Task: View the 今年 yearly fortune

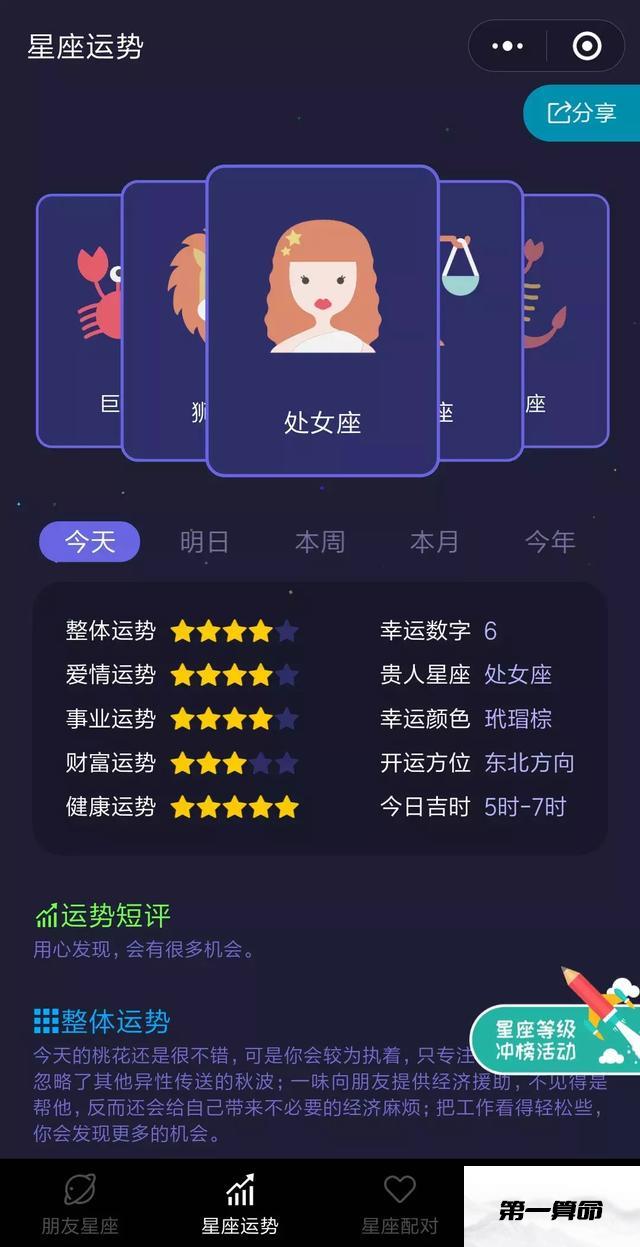Action: (x=550, y=542)
